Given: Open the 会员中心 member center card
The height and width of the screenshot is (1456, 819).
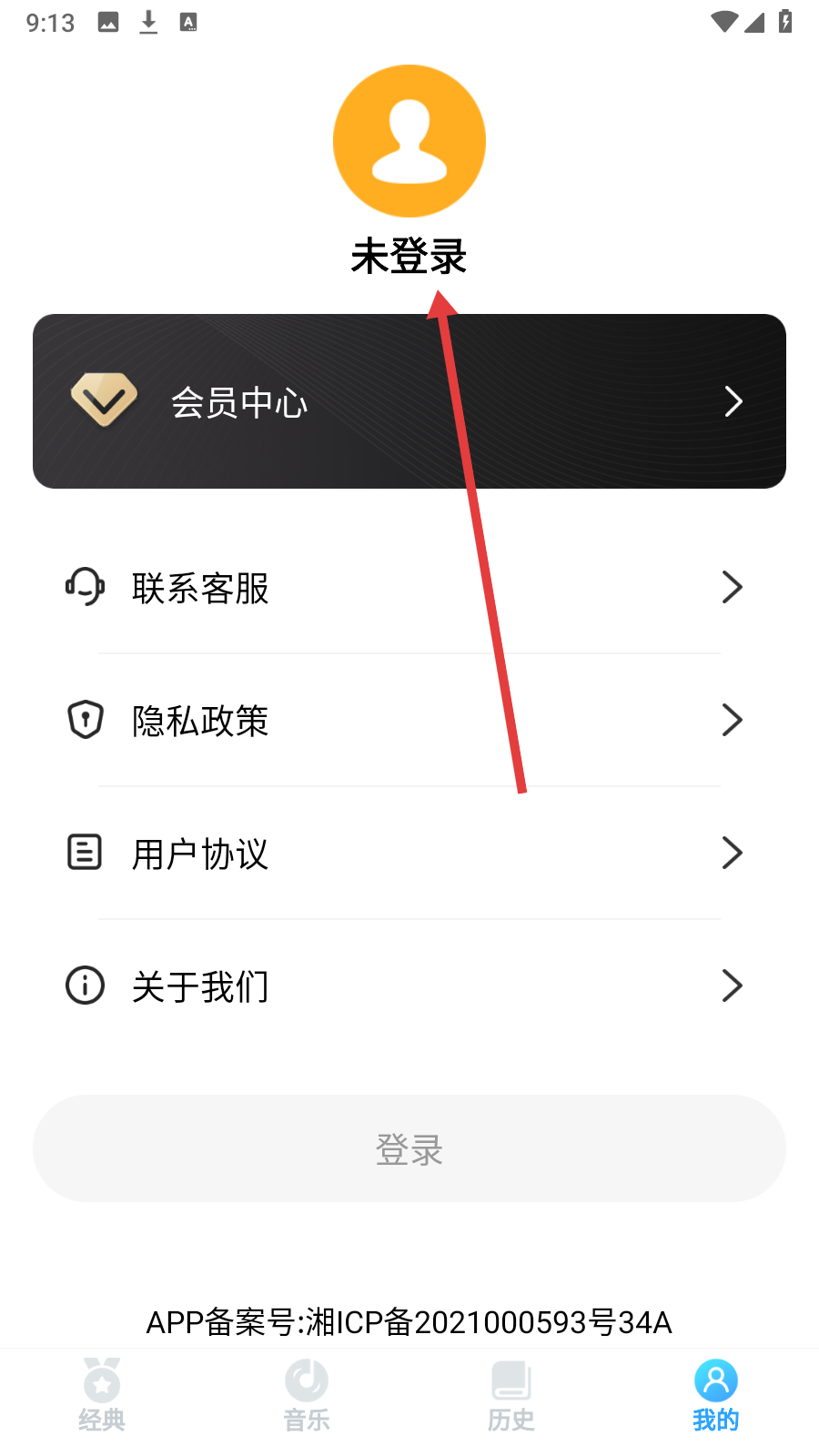Looking at the screenshot, I should click(x=409, y=401).
